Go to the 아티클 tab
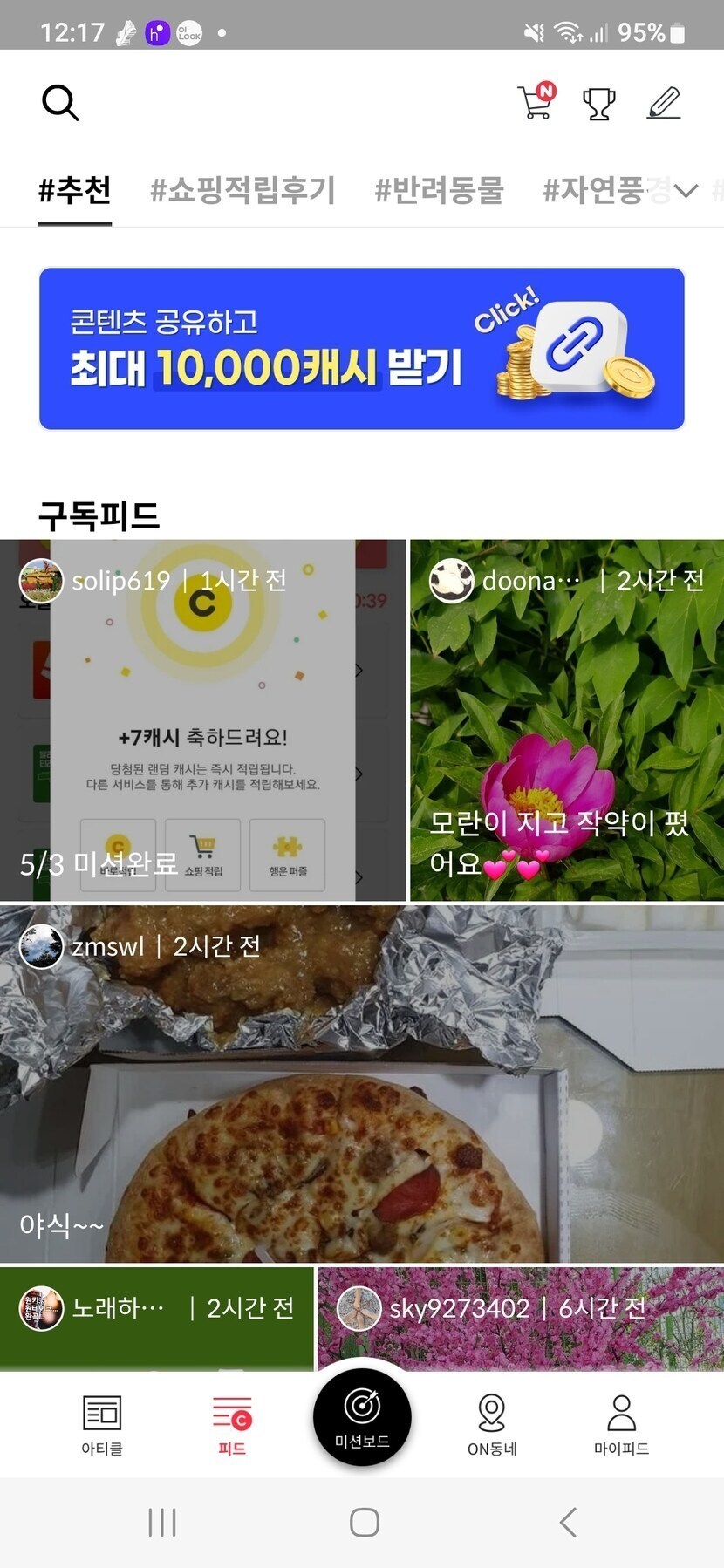Image resolution: width=724 pixels, height=1568 pixels. click(x=102, y=1423)
